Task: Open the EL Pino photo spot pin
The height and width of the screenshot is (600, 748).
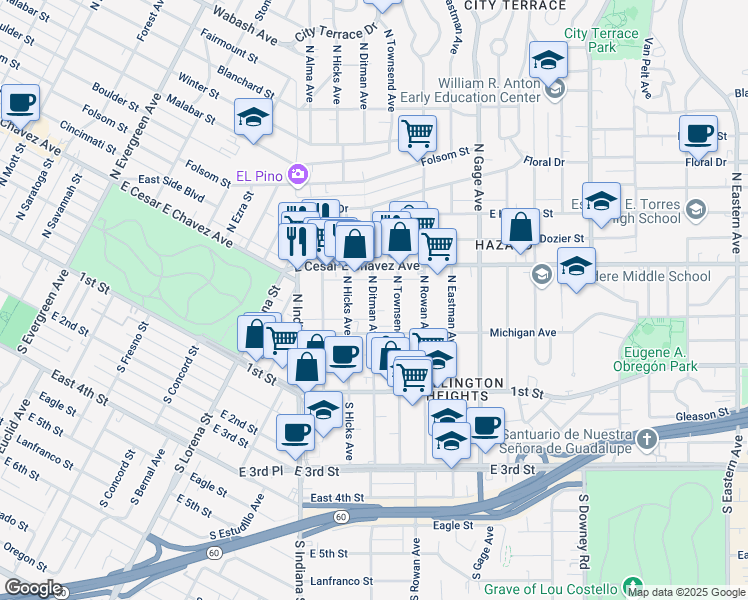Action: [297, 176]
